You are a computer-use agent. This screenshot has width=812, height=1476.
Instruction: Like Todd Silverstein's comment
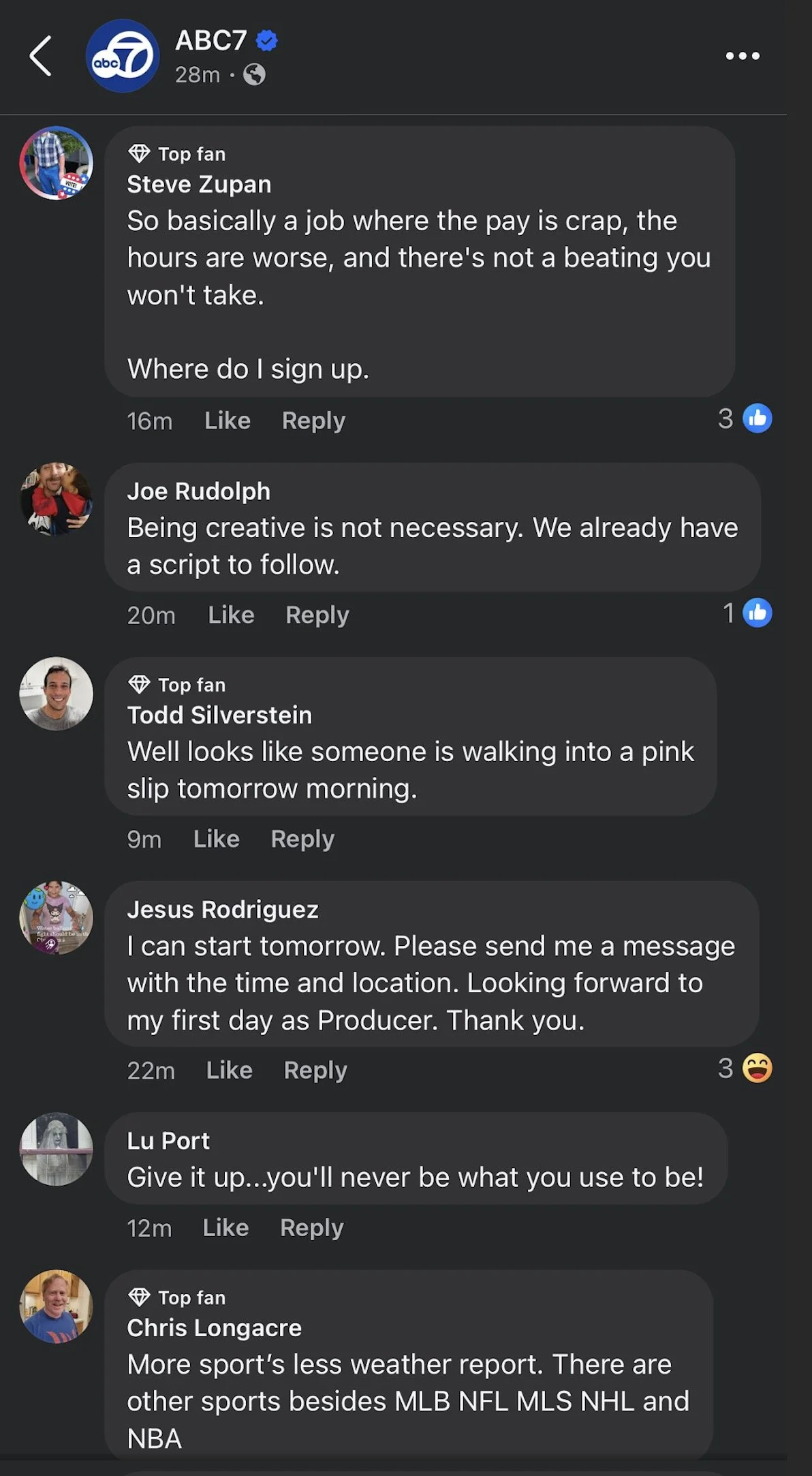pyautogui.click(x=216, y=838)
